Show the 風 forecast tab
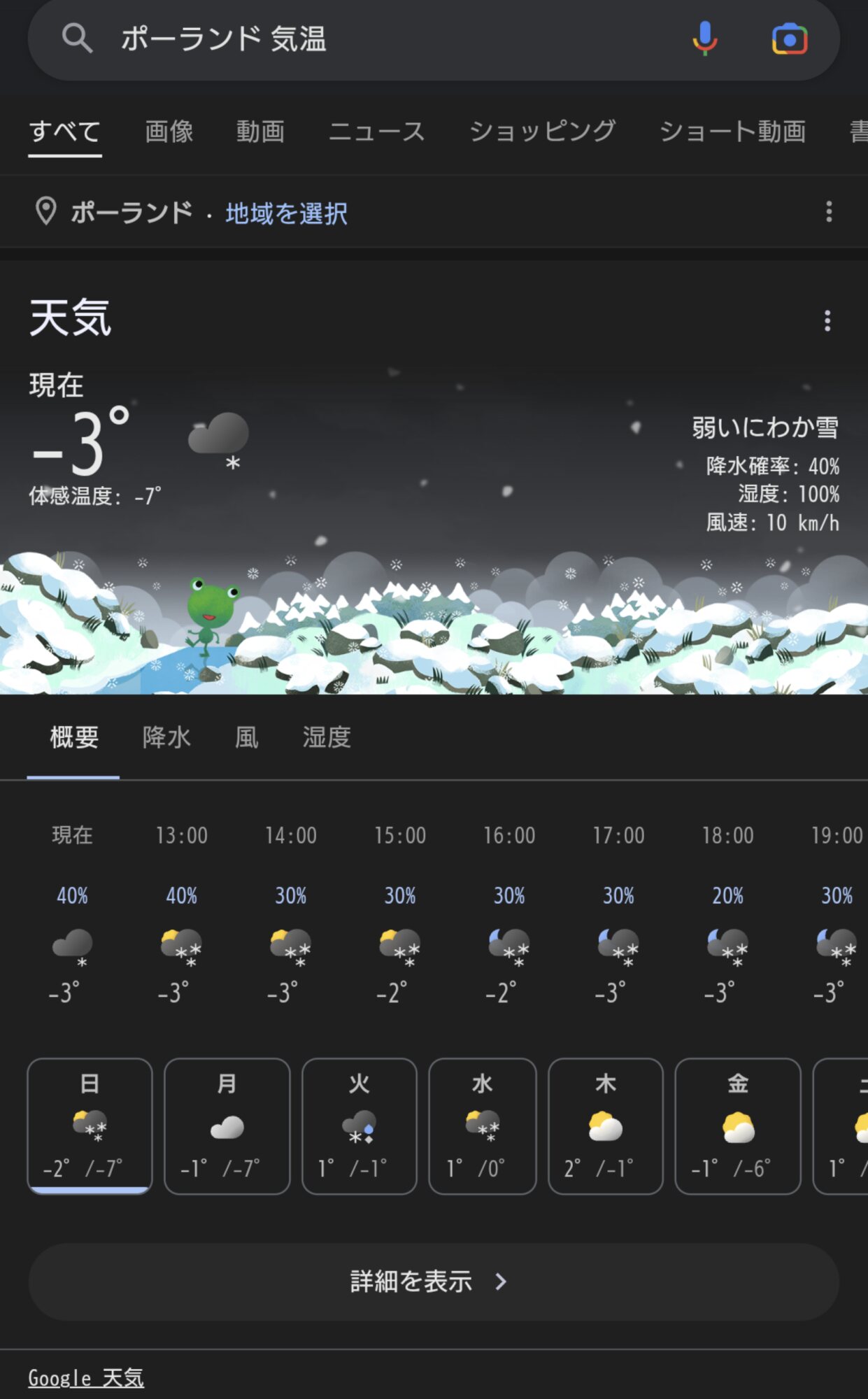The image size is (868, 1399). [246, 737]
